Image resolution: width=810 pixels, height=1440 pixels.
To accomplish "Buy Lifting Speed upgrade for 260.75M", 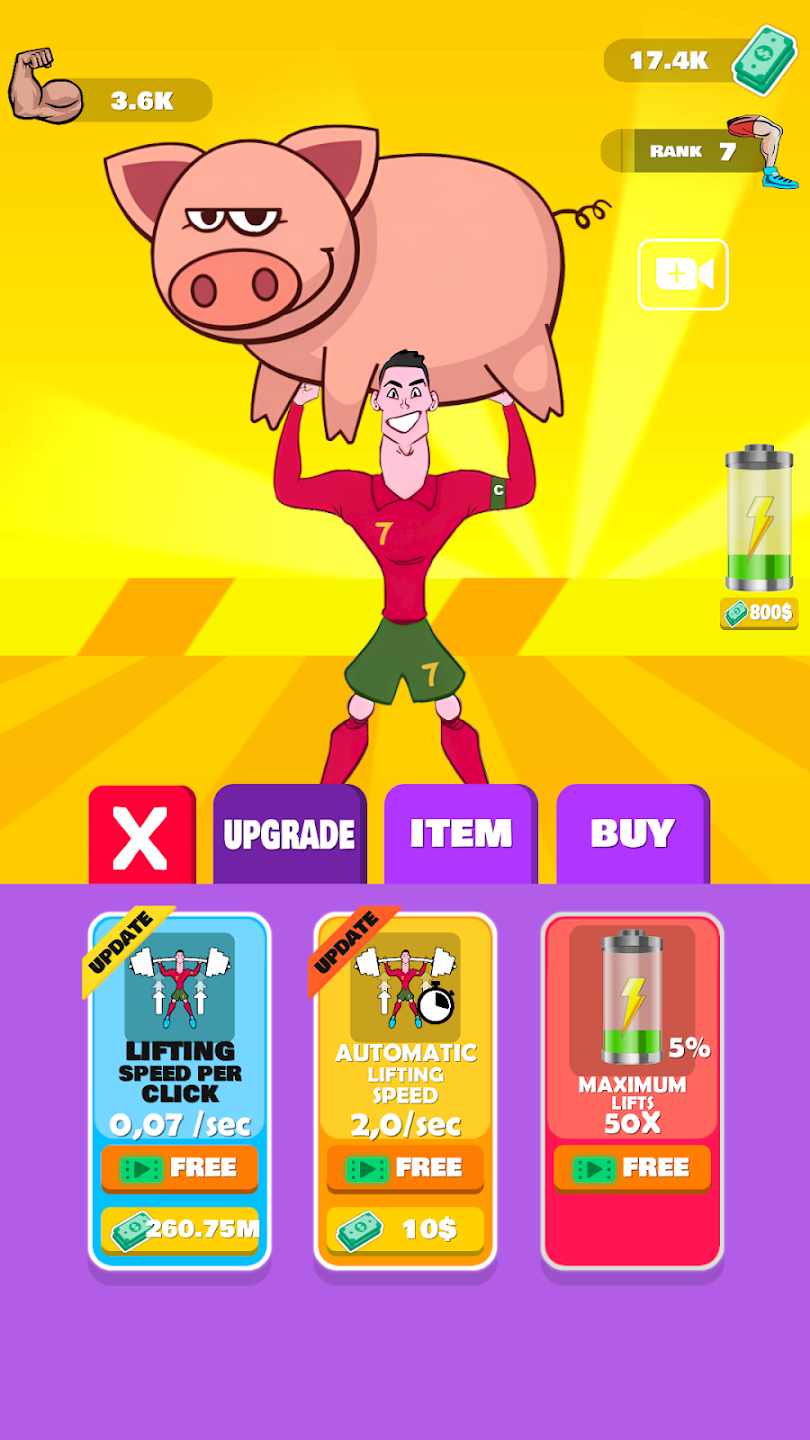I will click(x=180, y=1229).
